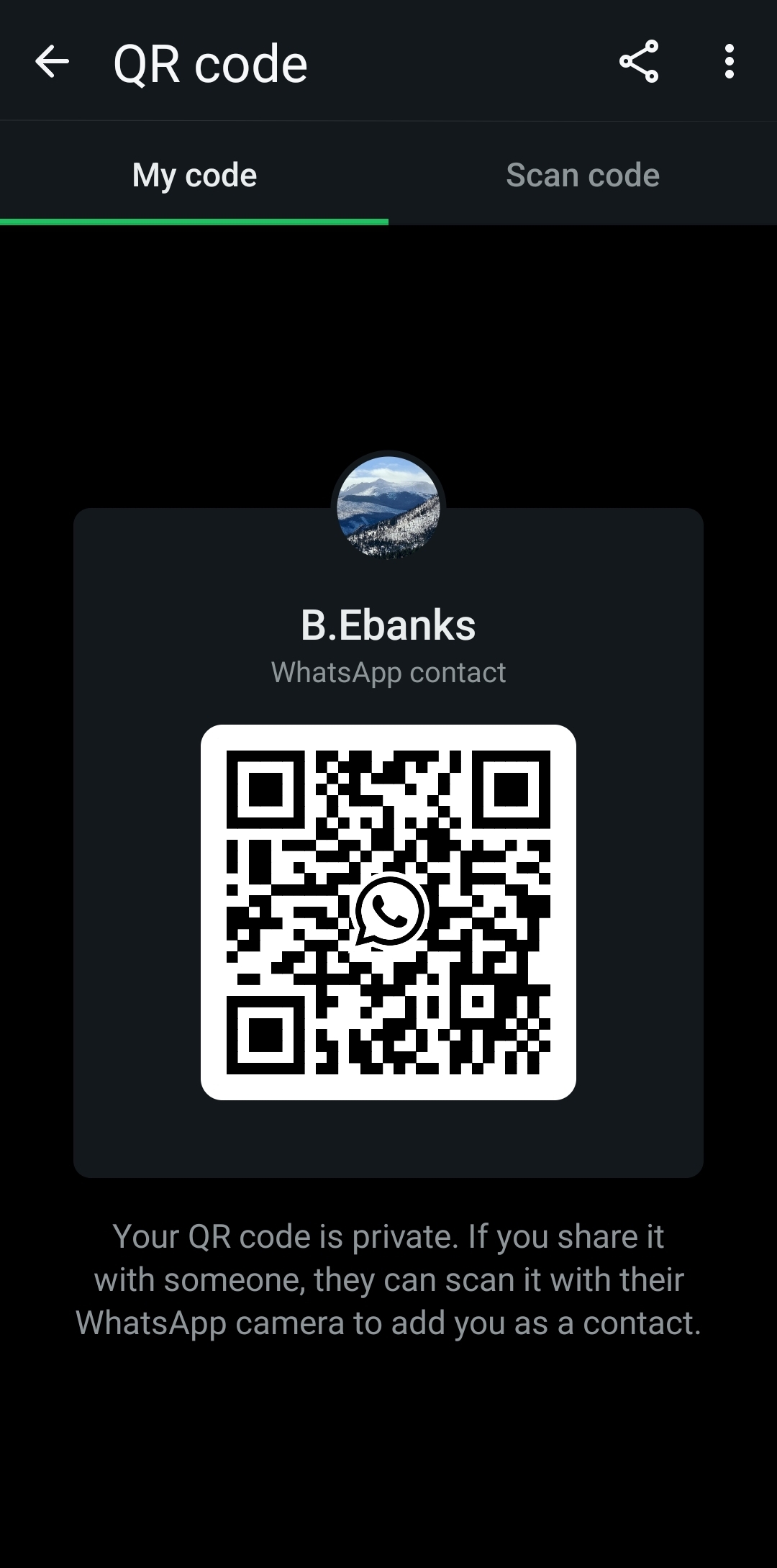Select the My code tab

(194, 175)
